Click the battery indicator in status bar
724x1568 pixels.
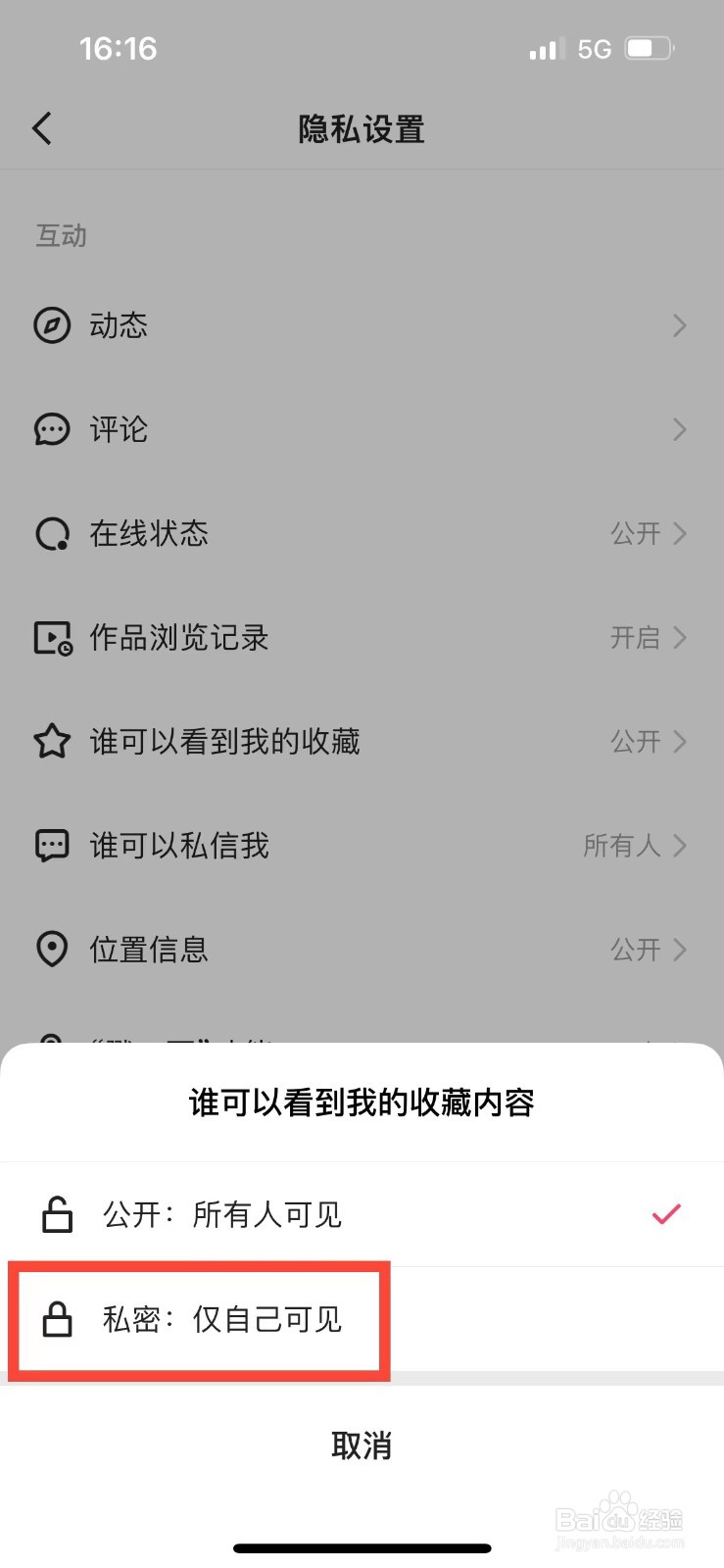(647, 47)
